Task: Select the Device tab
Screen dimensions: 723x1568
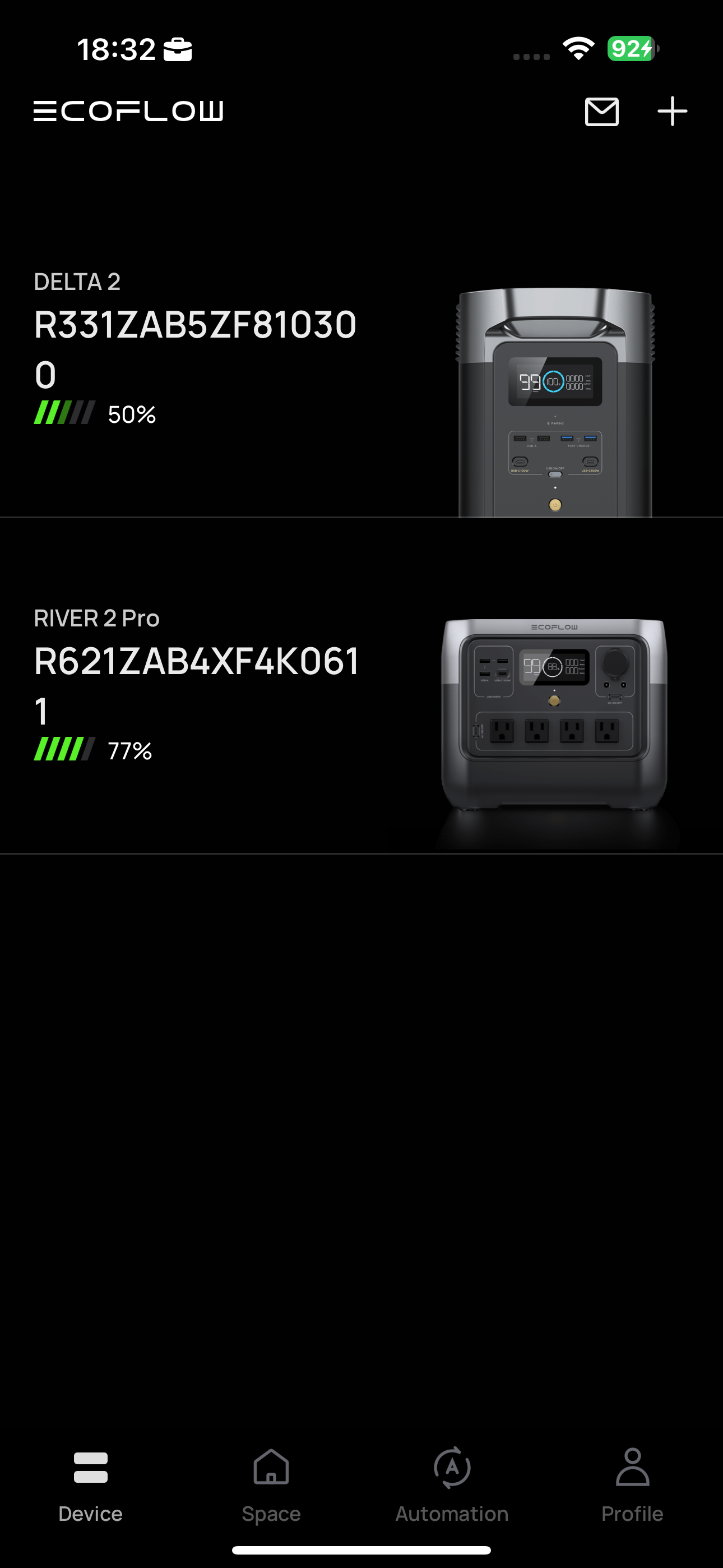Action: coord(91,1485)
